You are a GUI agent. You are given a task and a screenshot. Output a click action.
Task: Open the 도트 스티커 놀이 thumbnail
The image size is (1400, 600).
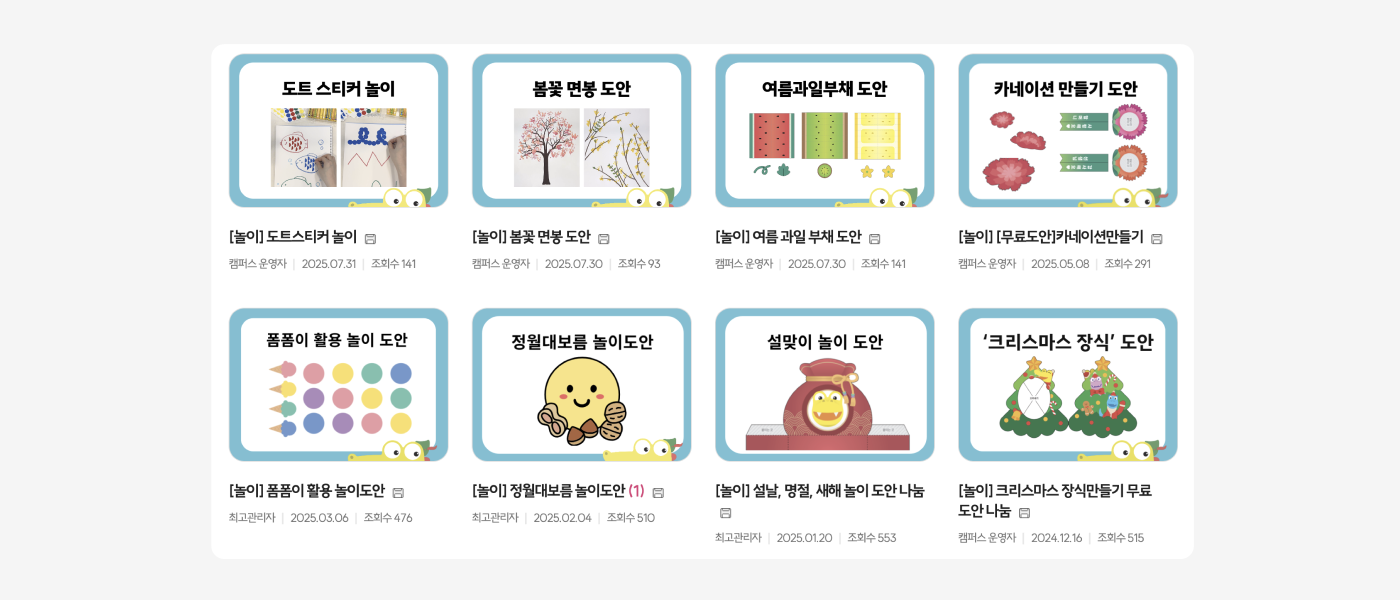(x=338, y=131)
